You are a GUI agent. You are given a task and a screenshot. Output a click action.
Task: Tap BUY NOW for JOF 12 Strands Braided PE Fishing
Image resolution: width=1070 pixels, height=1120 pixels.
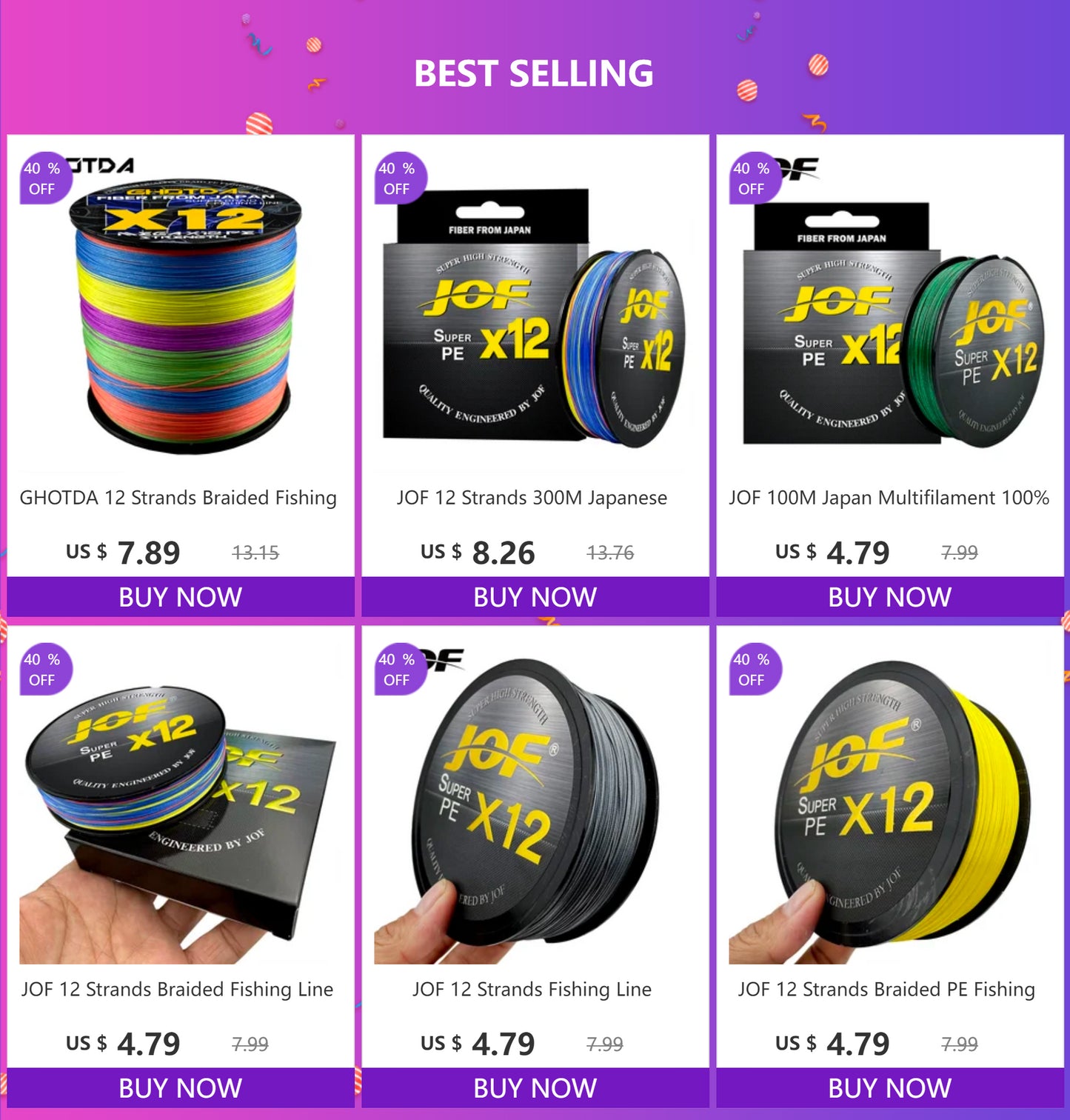889,1088
